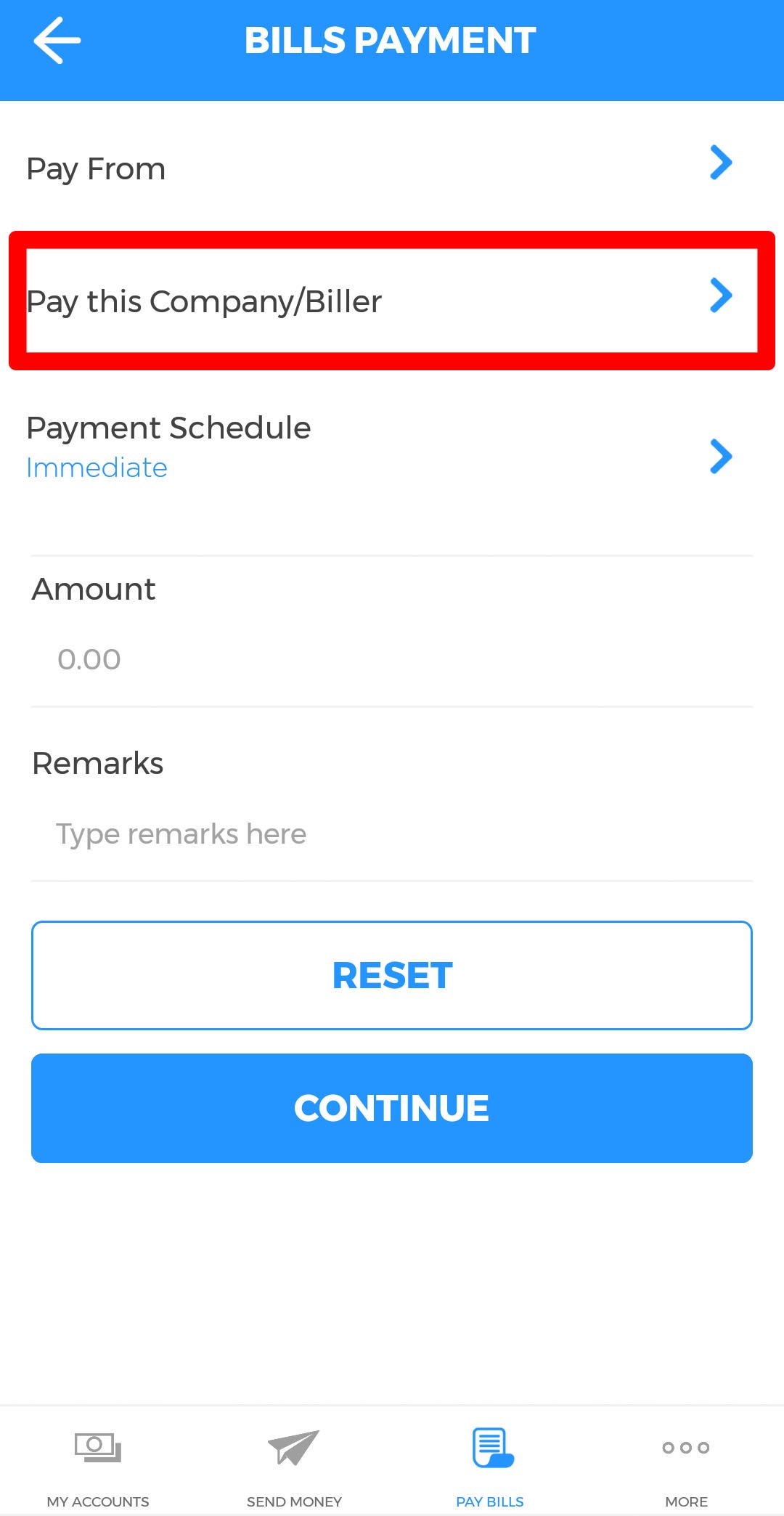Switch to the Send Money tab

click(294, 1467)
